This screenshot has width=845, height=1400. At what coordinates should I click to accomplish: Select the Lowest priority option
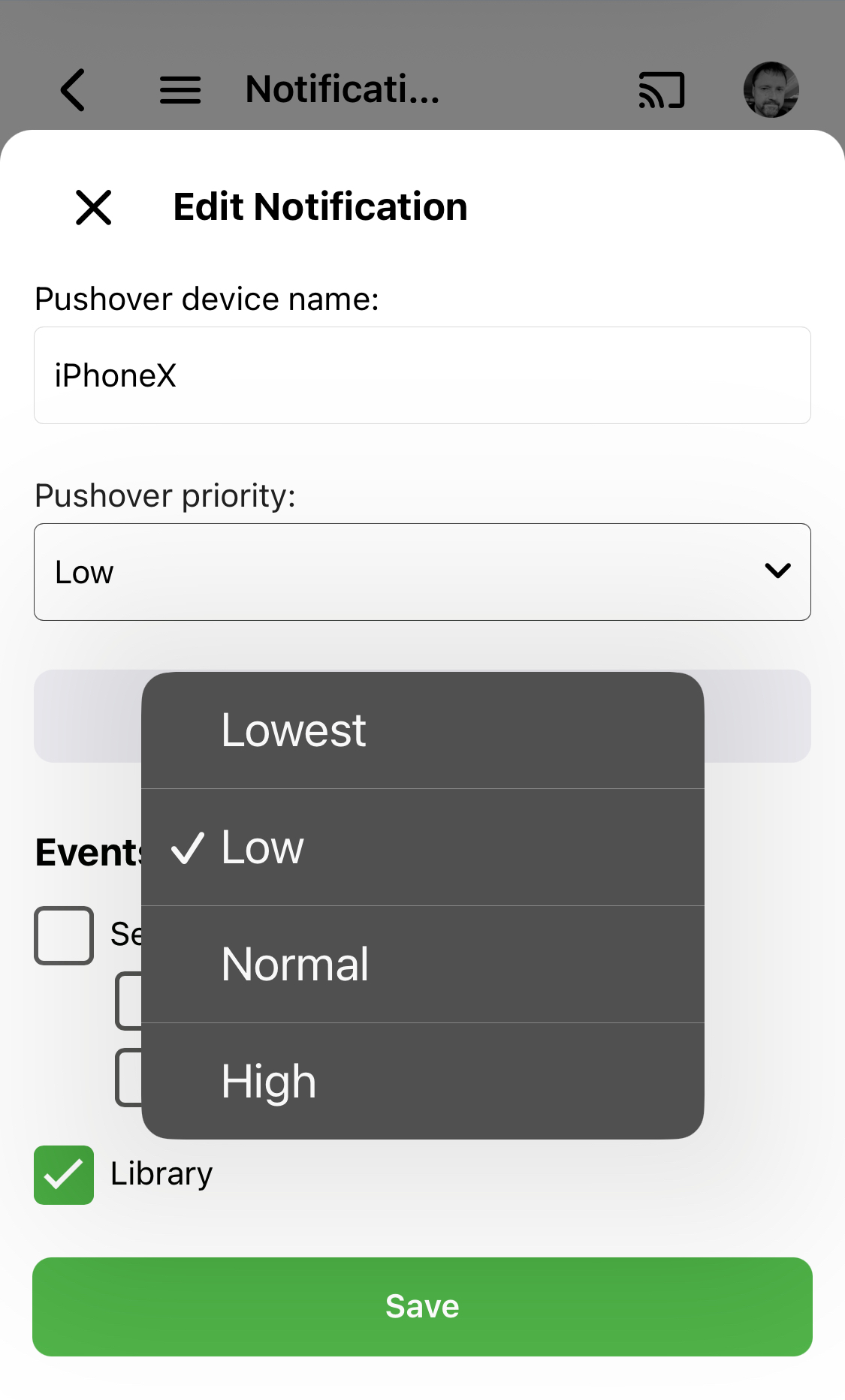point(422,730)
